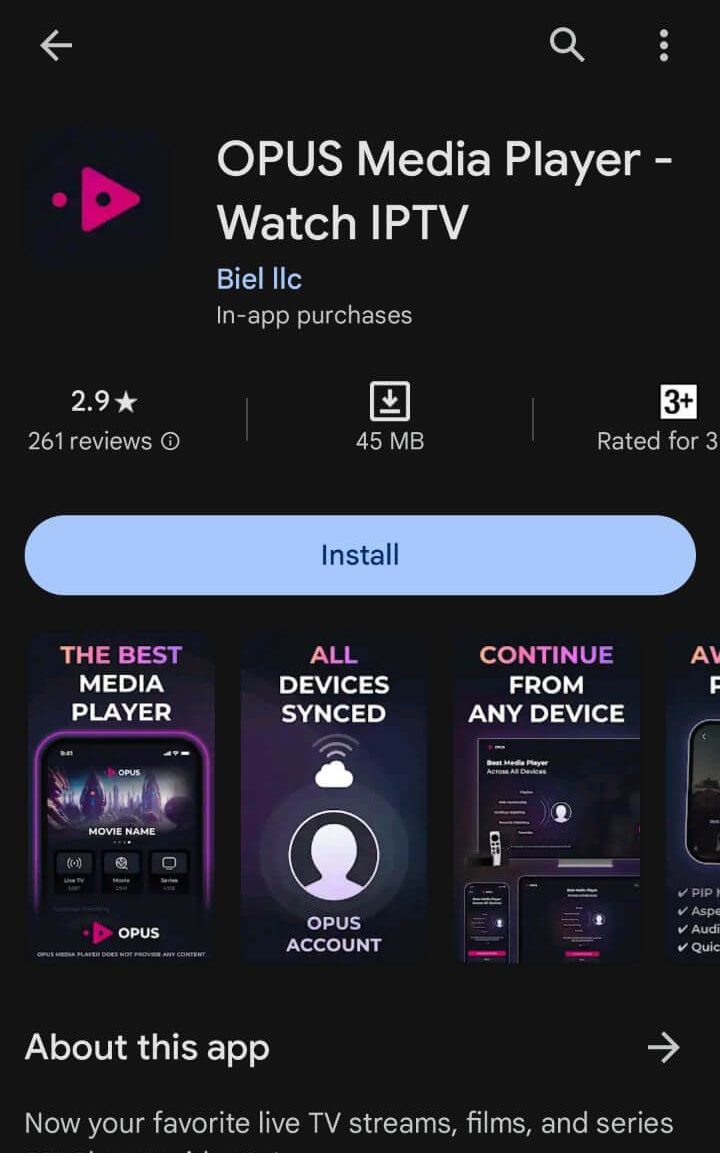Expand the About this app arrow
Viewport: 720px width, 1153px height.
pos(663,1047)
